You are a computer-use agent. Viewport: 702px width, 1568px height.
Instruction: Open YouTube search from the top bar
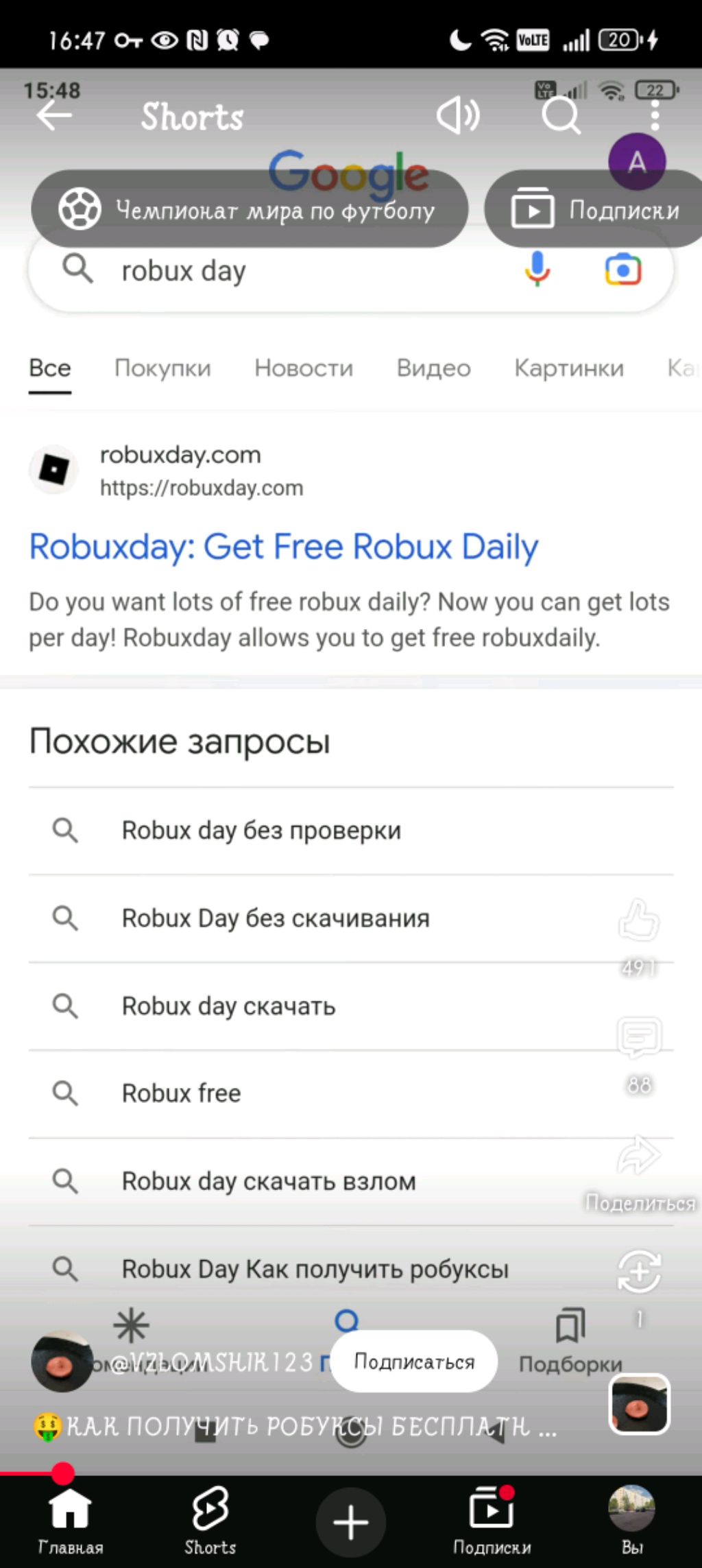tap(561, 115)
